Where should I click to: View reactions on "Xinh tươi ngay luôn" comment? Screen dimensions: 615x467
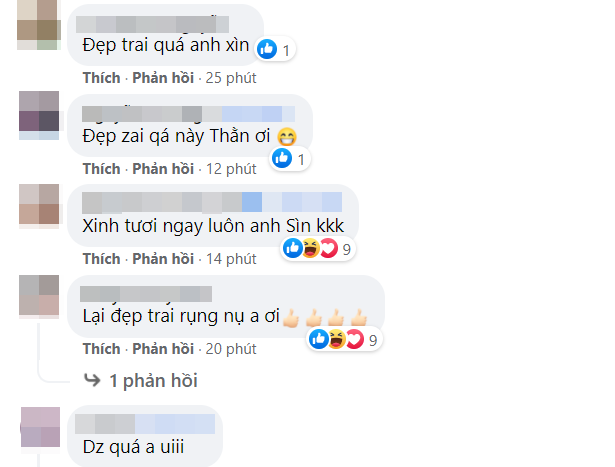tap(317, 249)
